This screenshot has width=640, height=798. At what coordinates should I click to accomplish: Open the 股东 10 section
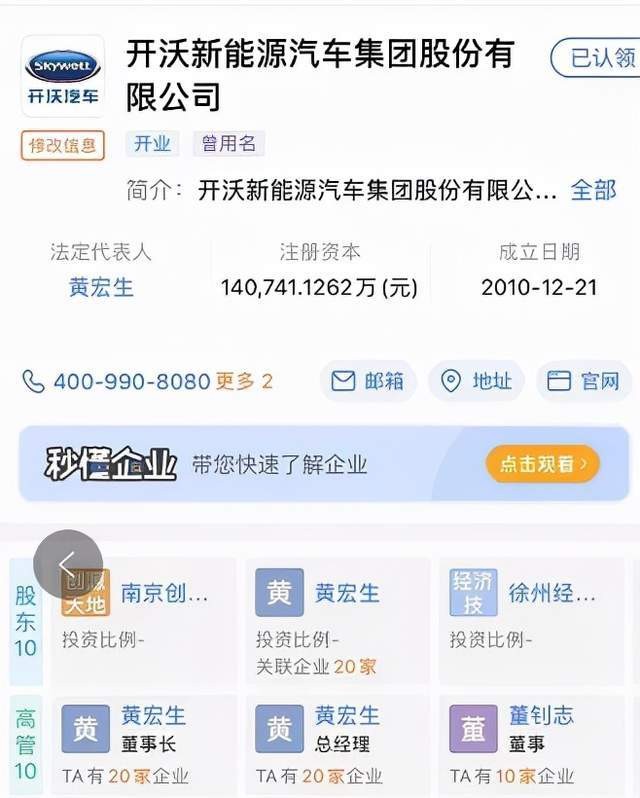tap(25, 620)
